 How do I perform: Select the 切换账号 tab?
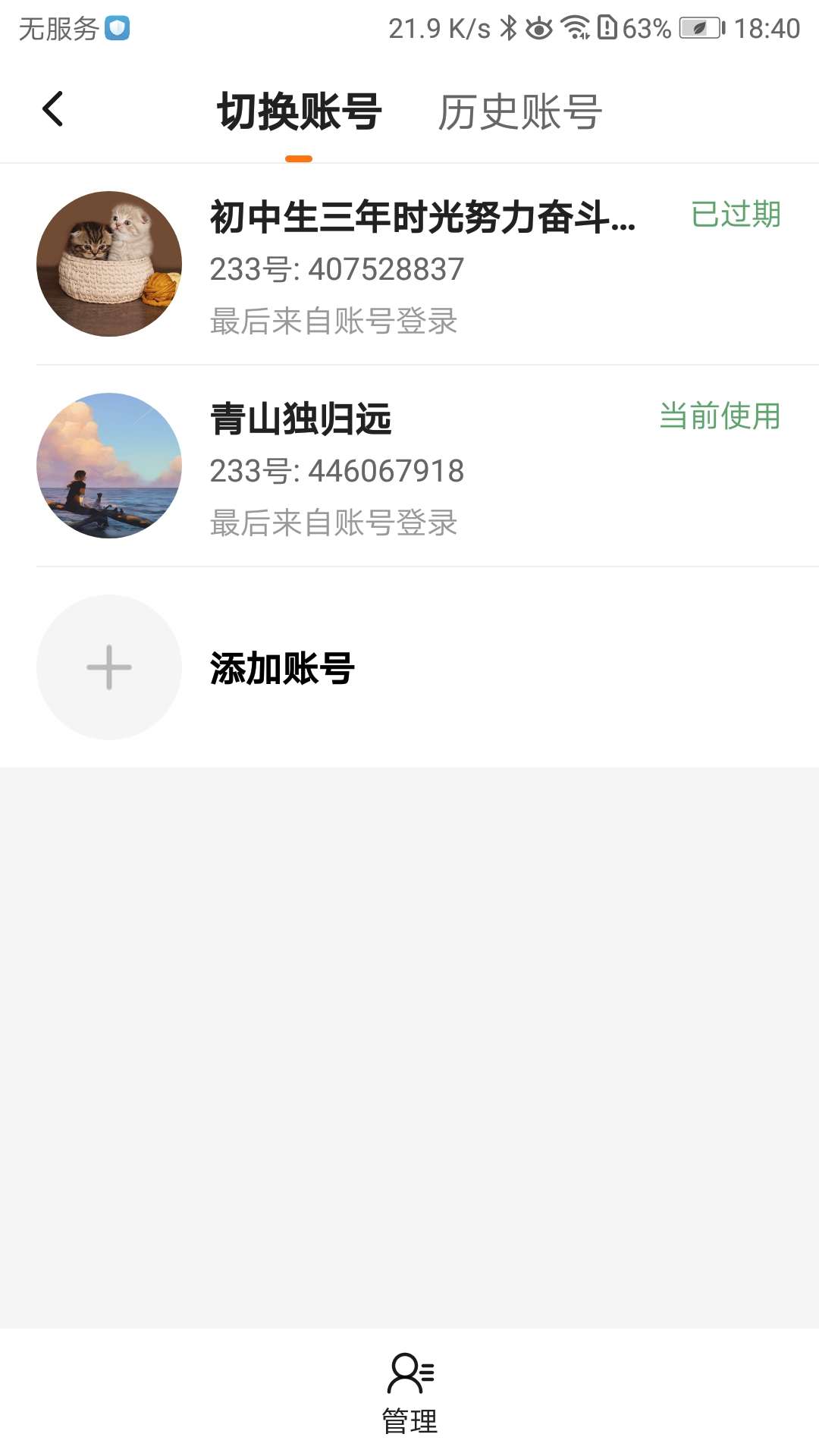[300, 112]
